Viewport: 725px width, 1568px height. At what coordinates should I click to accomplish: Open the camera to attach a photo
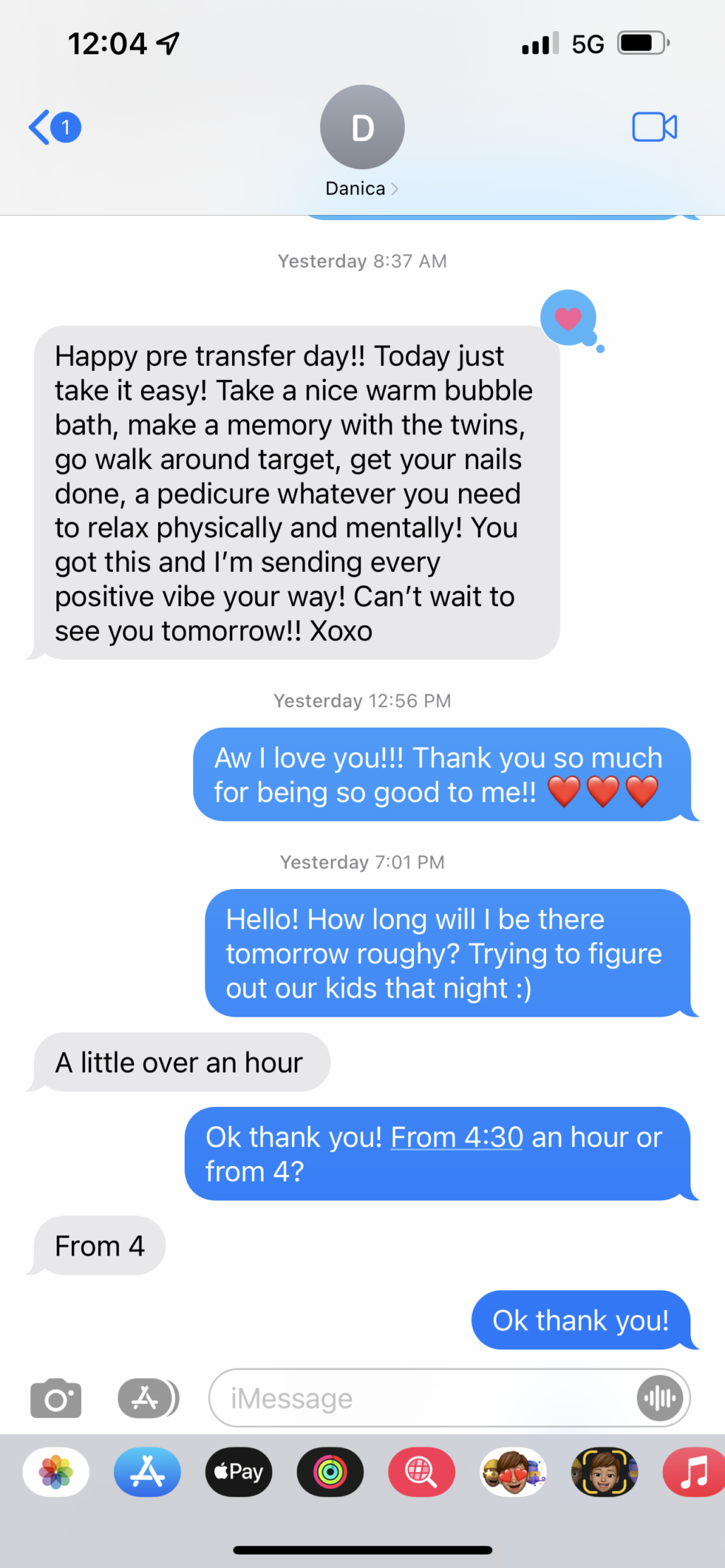[56, 1398]
